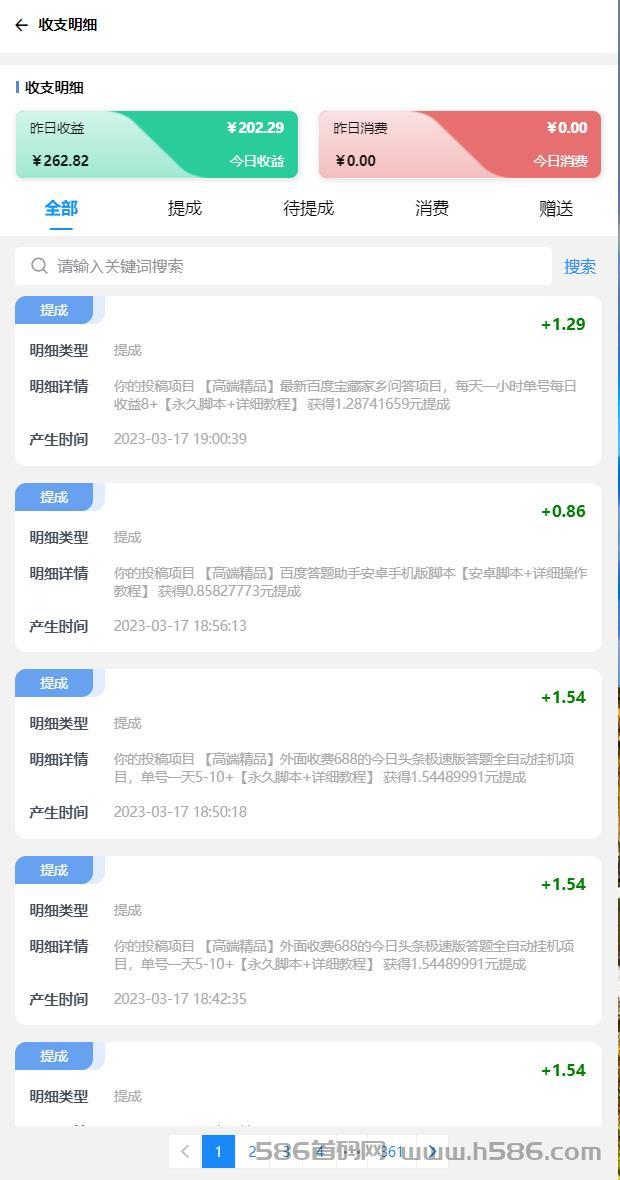The width and height of the screenshot is (620, 1180).
Task: Tap the 搜索 button
Action: [580, 266]
